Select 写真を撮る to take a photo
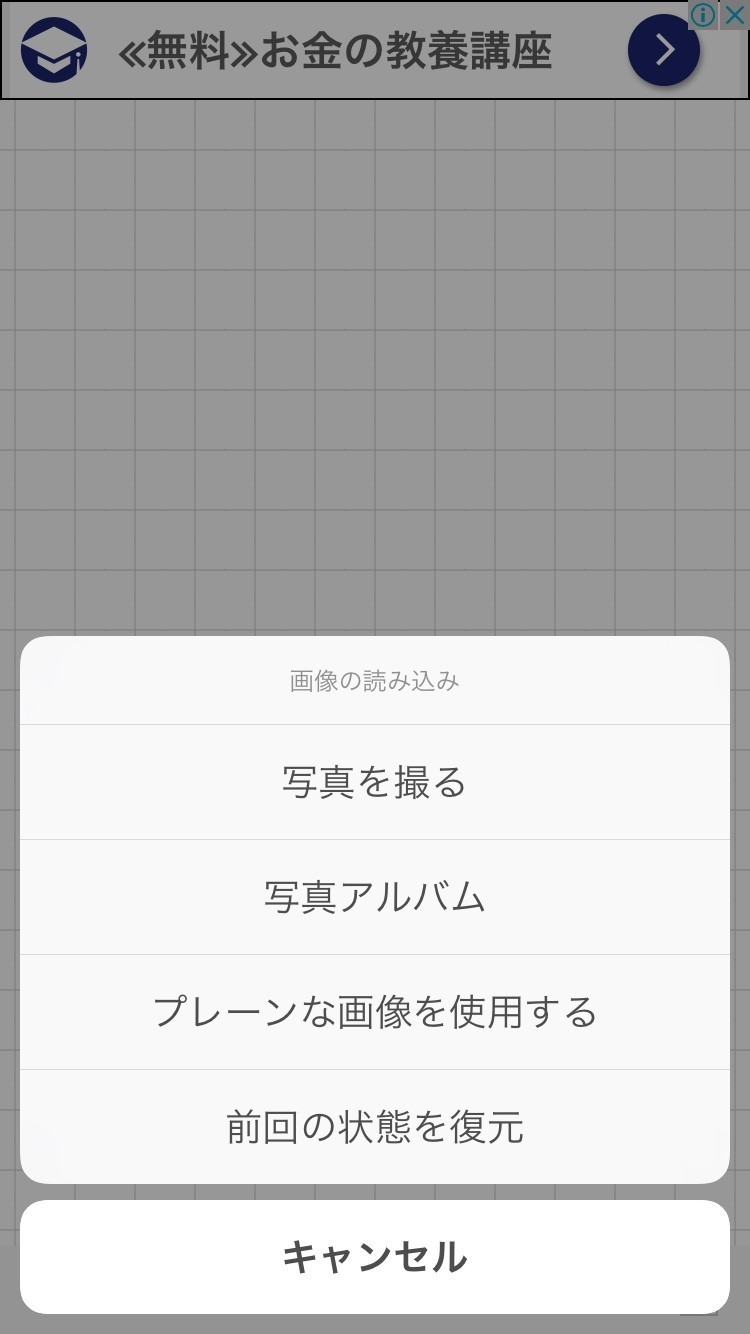 374,782
